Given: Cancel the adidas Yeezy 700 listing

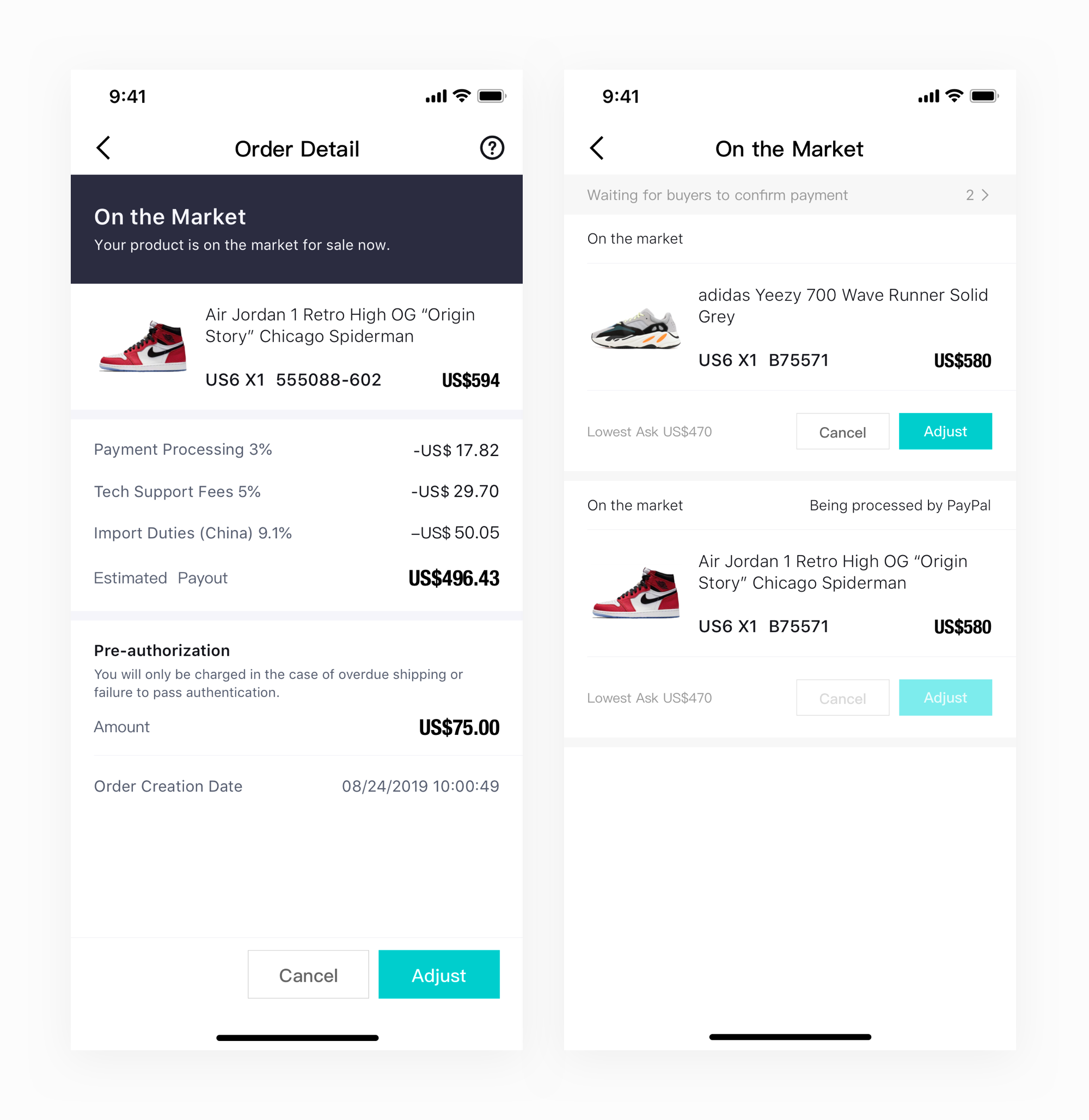Looking at the screenshot, I should [x=842, y=431].
